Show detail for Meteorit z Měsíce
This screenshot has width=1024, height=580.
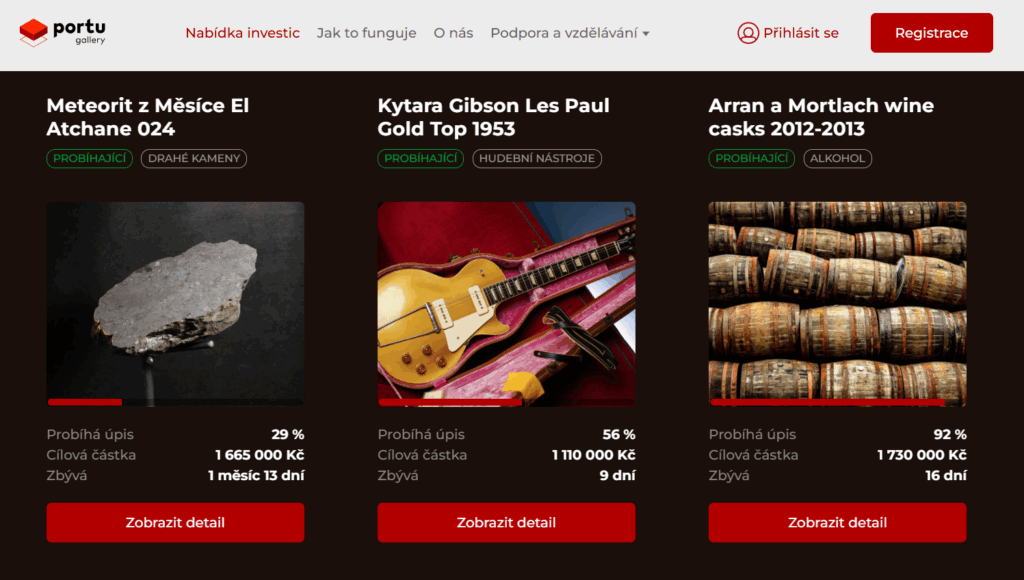tap(175, 522)
